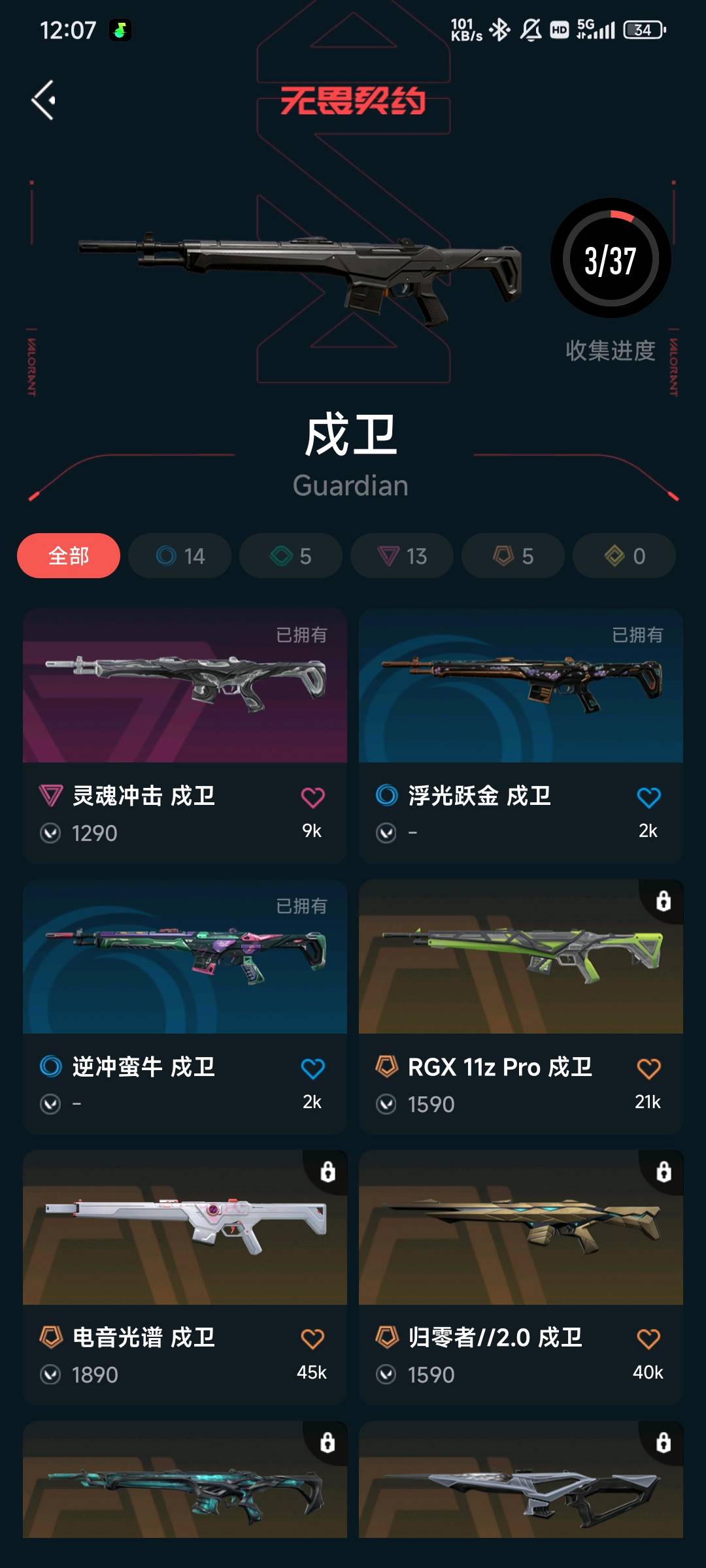Filter skins by the orange tier with 5

point(513,556)
